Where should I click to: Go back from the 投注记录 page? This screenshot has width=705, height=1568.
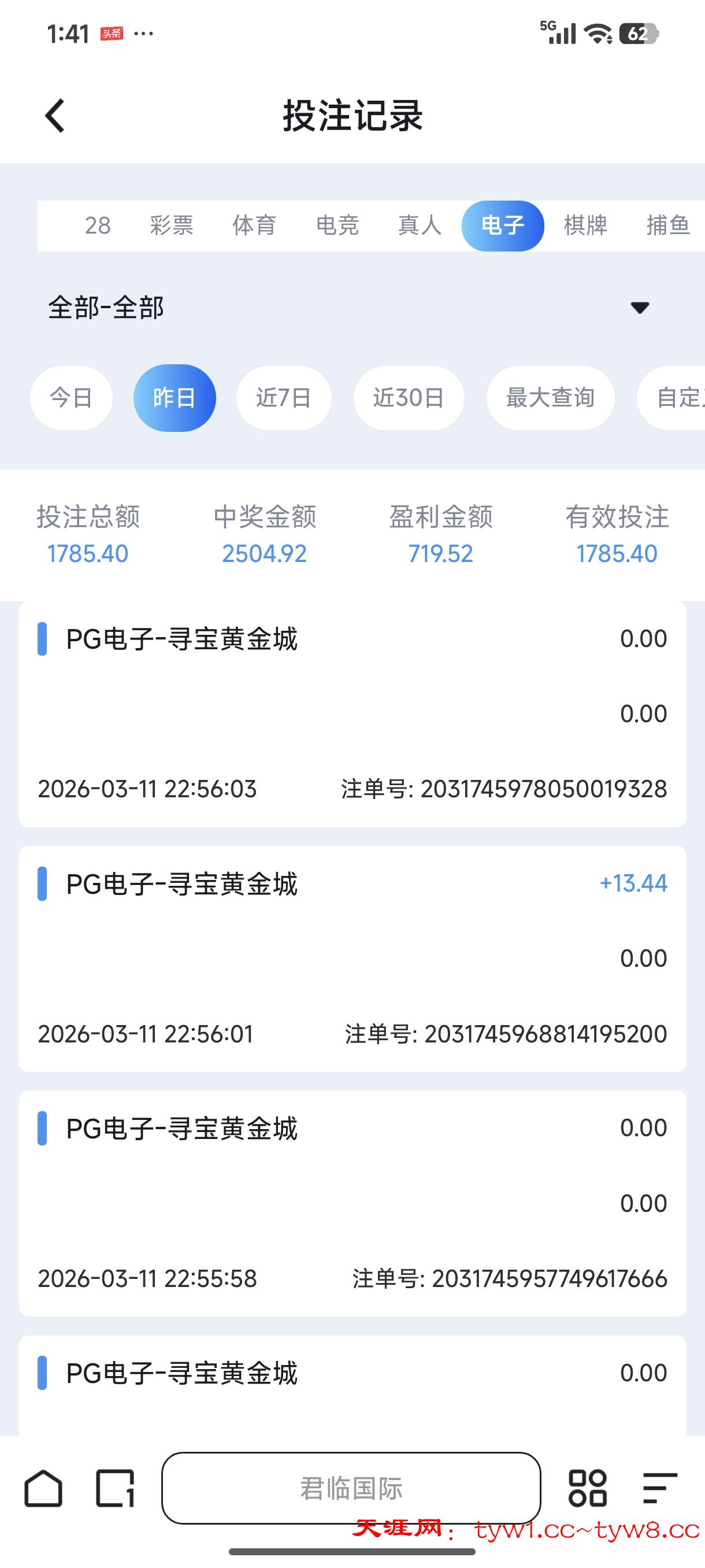click(55, 116)
